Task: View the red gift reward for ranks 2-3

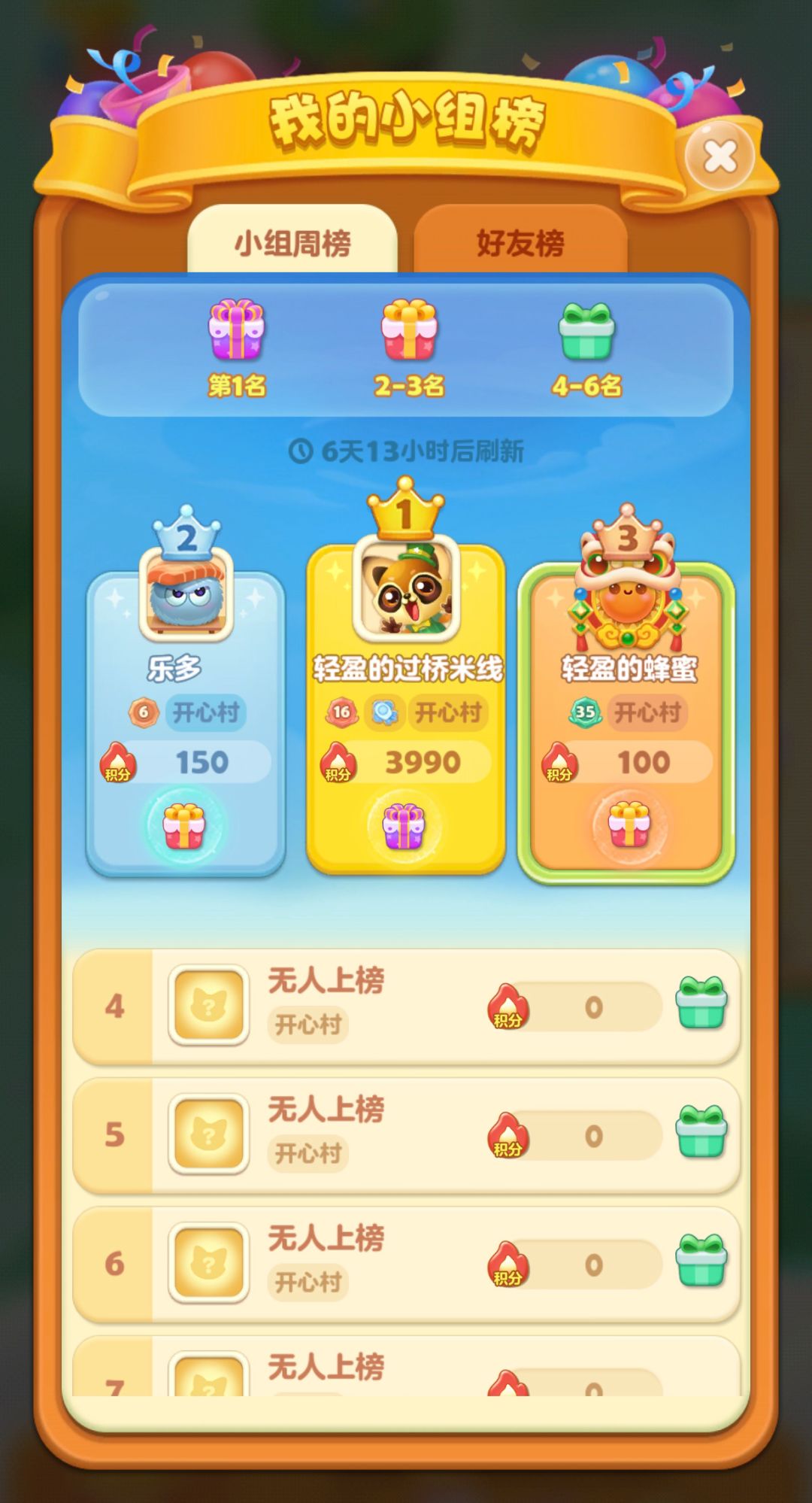Action: click(x=406, y=332)
